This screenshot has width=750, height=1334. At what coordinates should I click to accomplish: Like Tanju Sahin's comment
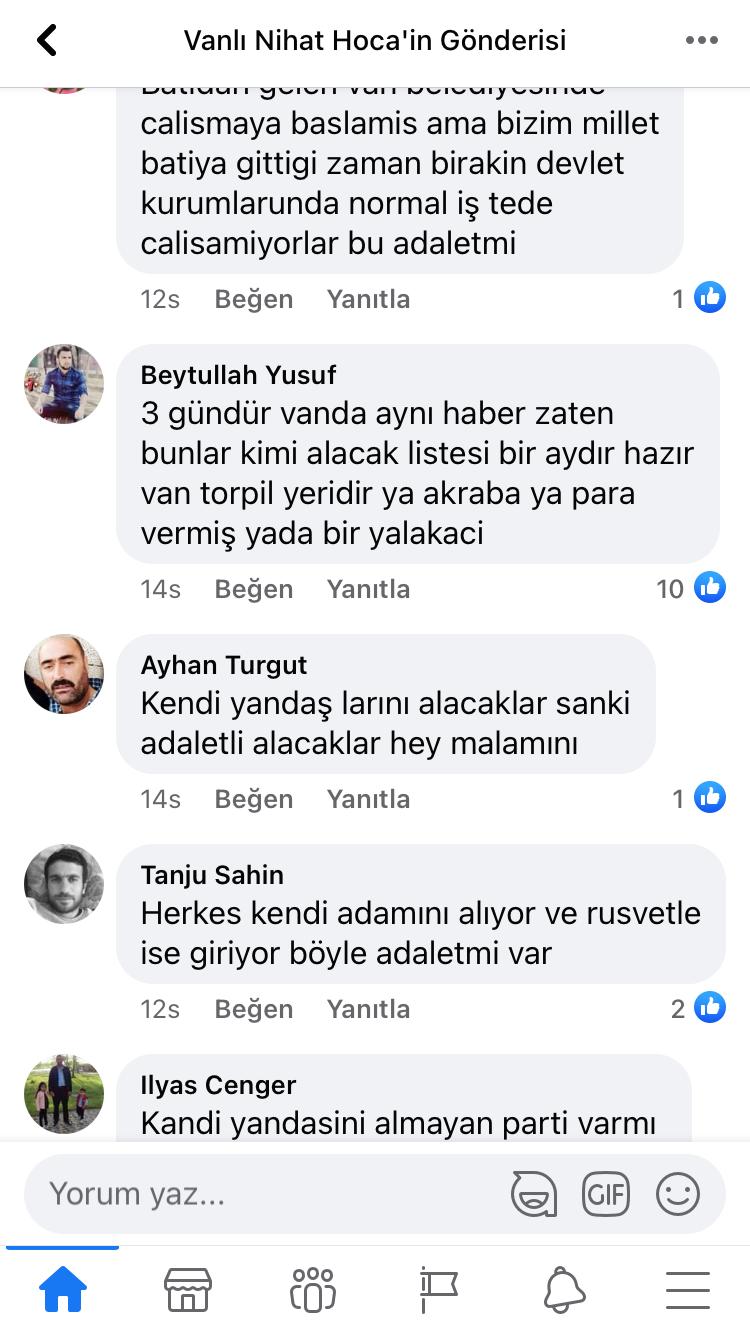pos(253,1009)
